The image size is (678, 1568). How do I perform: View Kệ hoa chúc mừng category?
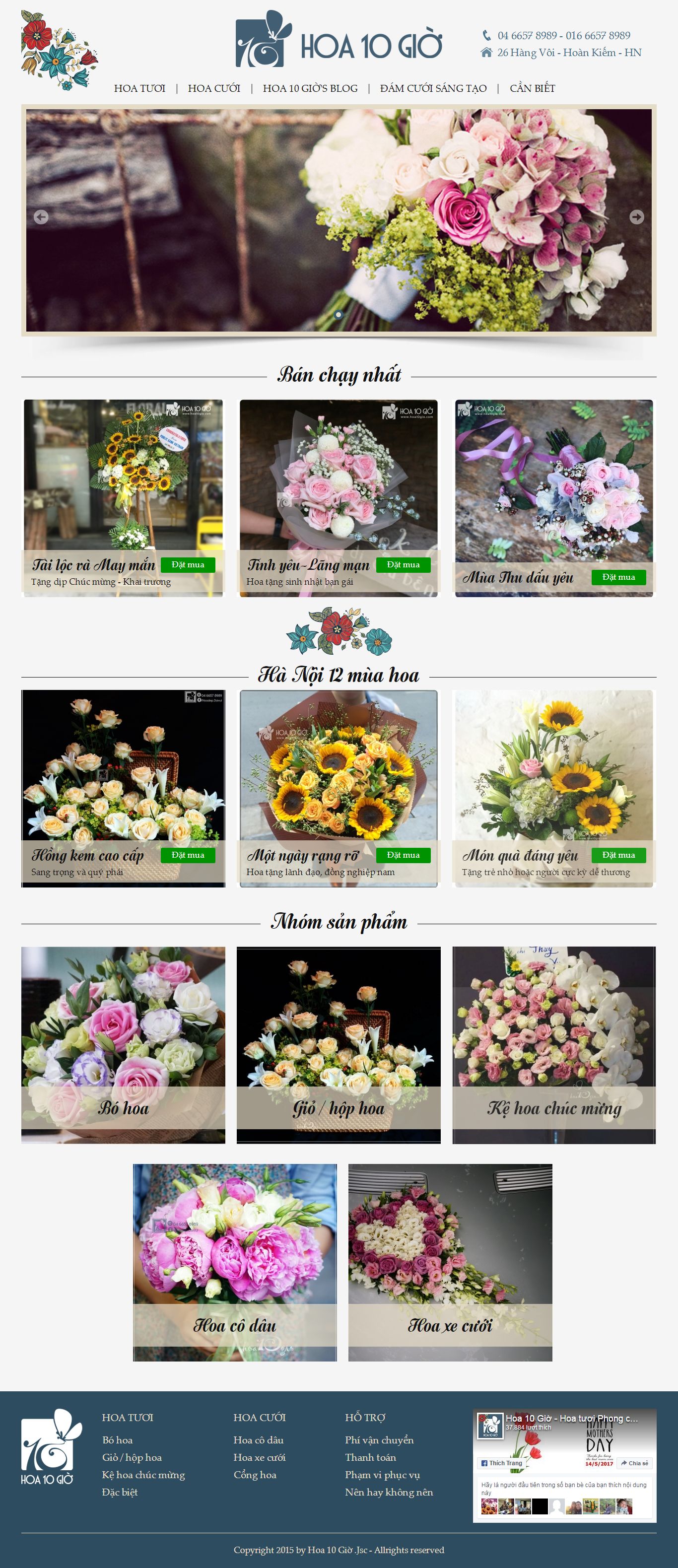(x=554, y=1045)
